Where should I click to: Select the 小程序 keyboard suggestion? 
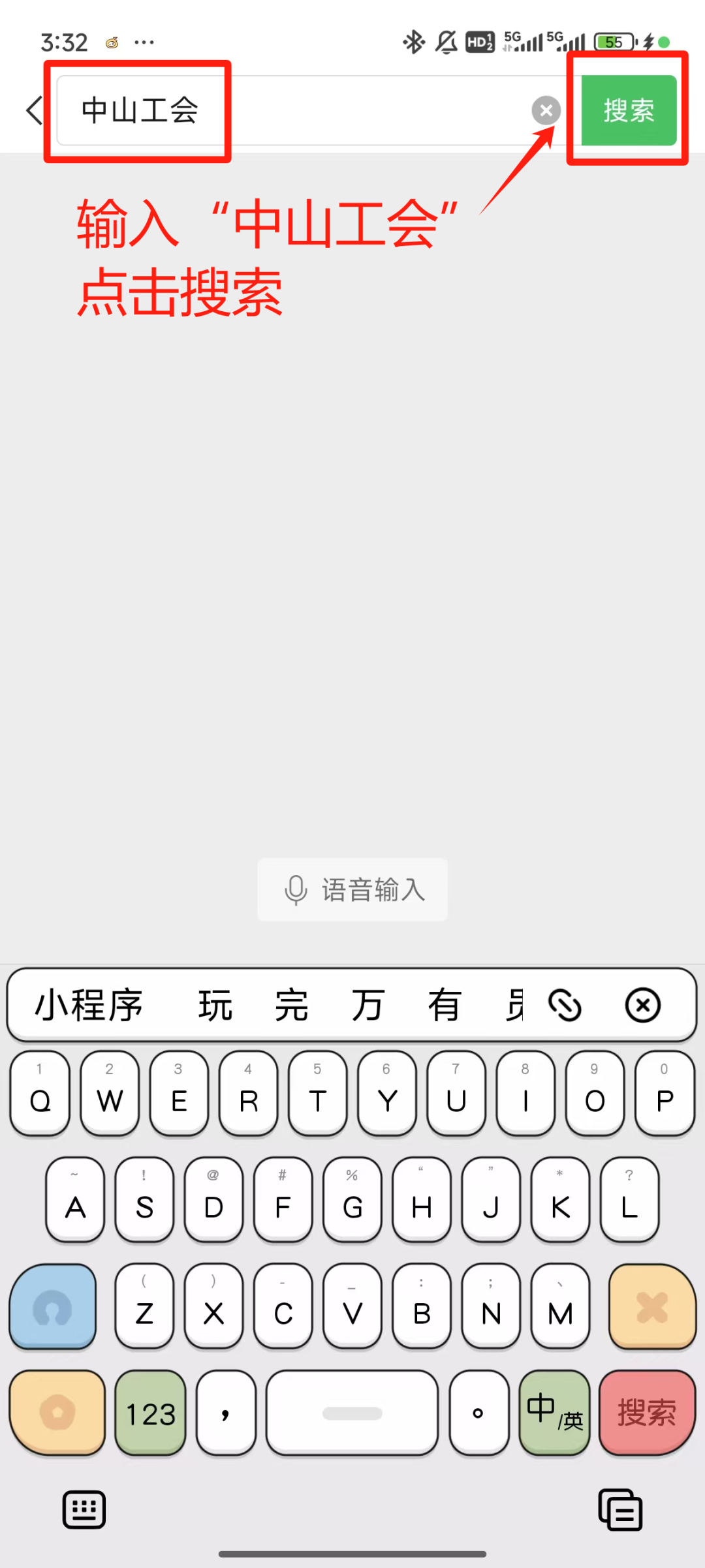(89, 1005)
